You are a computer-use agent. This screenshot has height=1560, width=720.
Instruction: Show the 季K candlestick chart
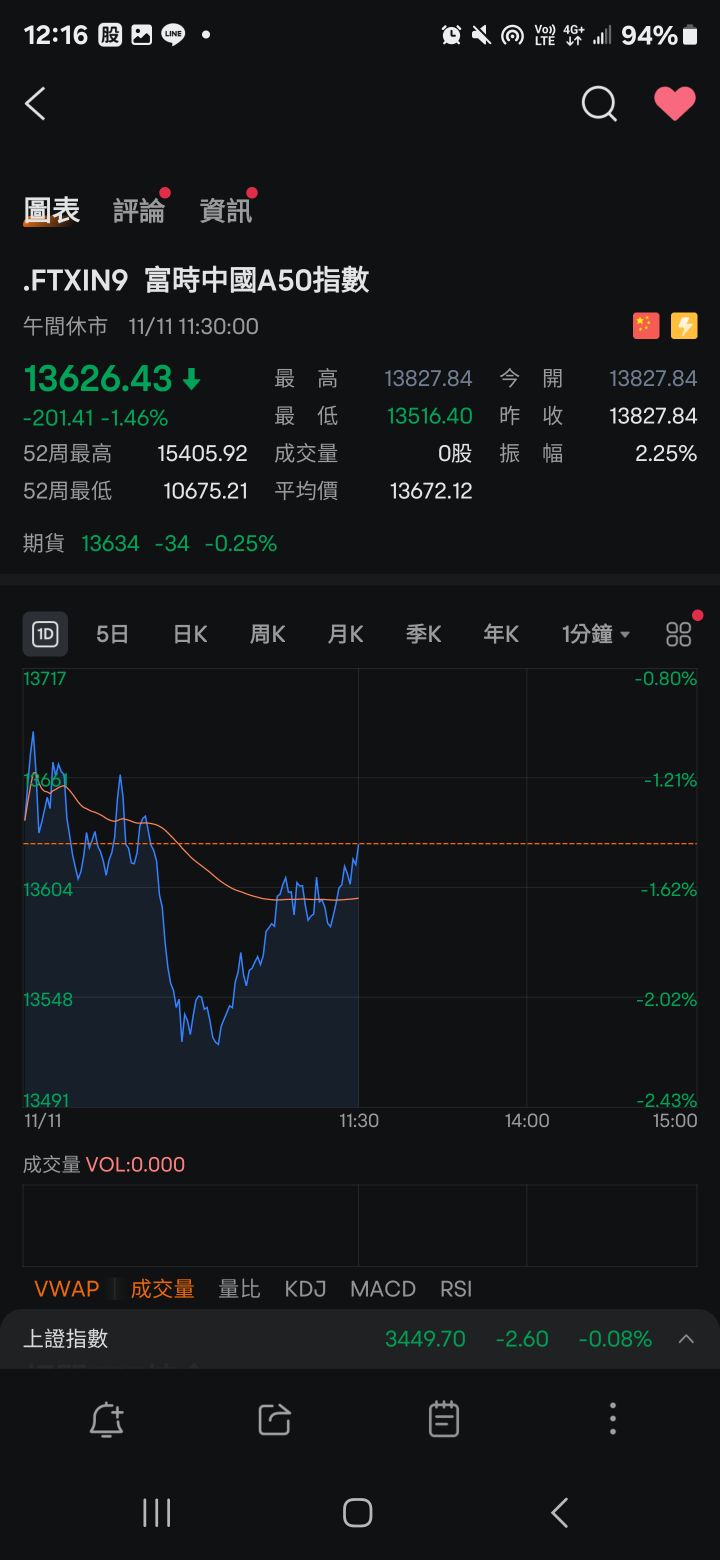pos(423,634)
